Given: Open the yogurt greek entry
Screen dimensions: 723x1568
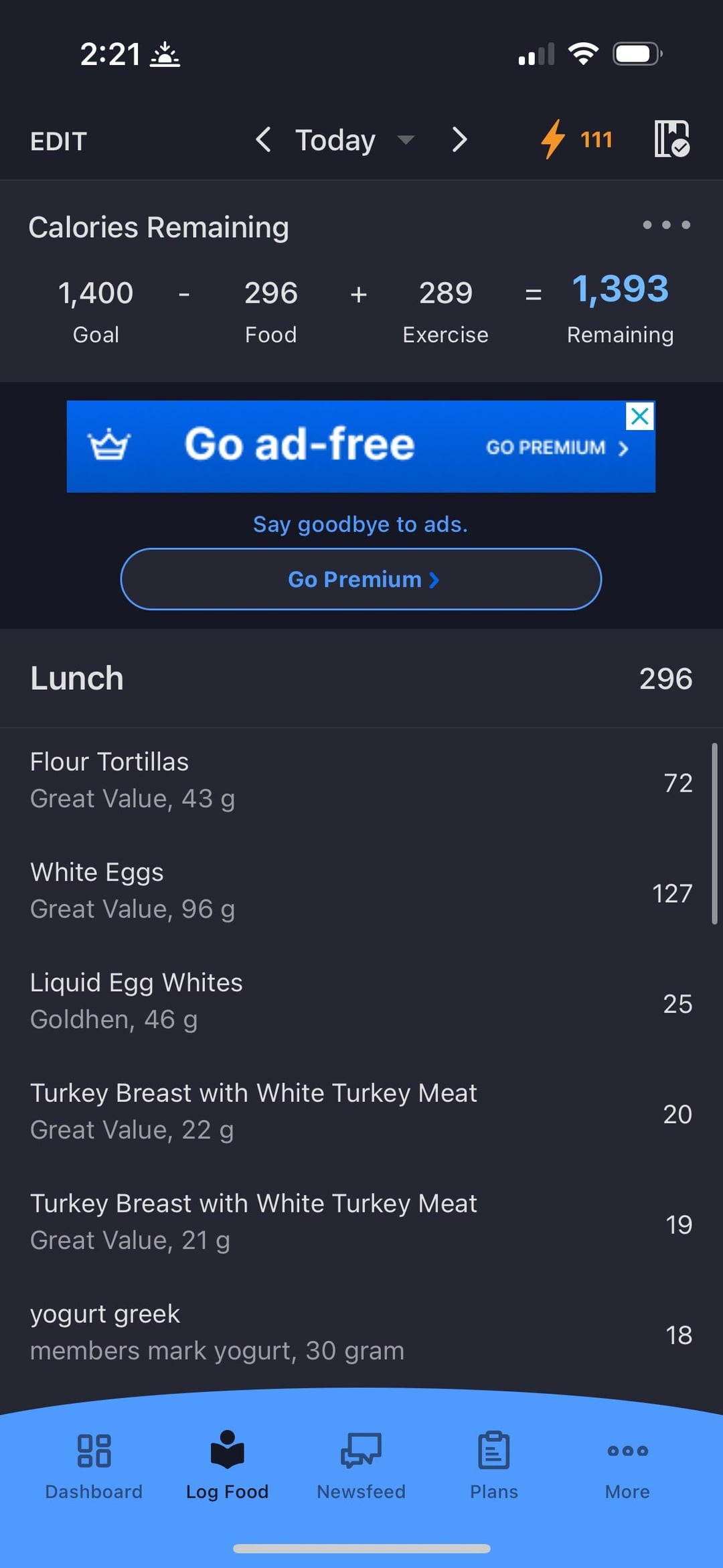Looking at the screenshot, I should click(x=361, y=1333).
